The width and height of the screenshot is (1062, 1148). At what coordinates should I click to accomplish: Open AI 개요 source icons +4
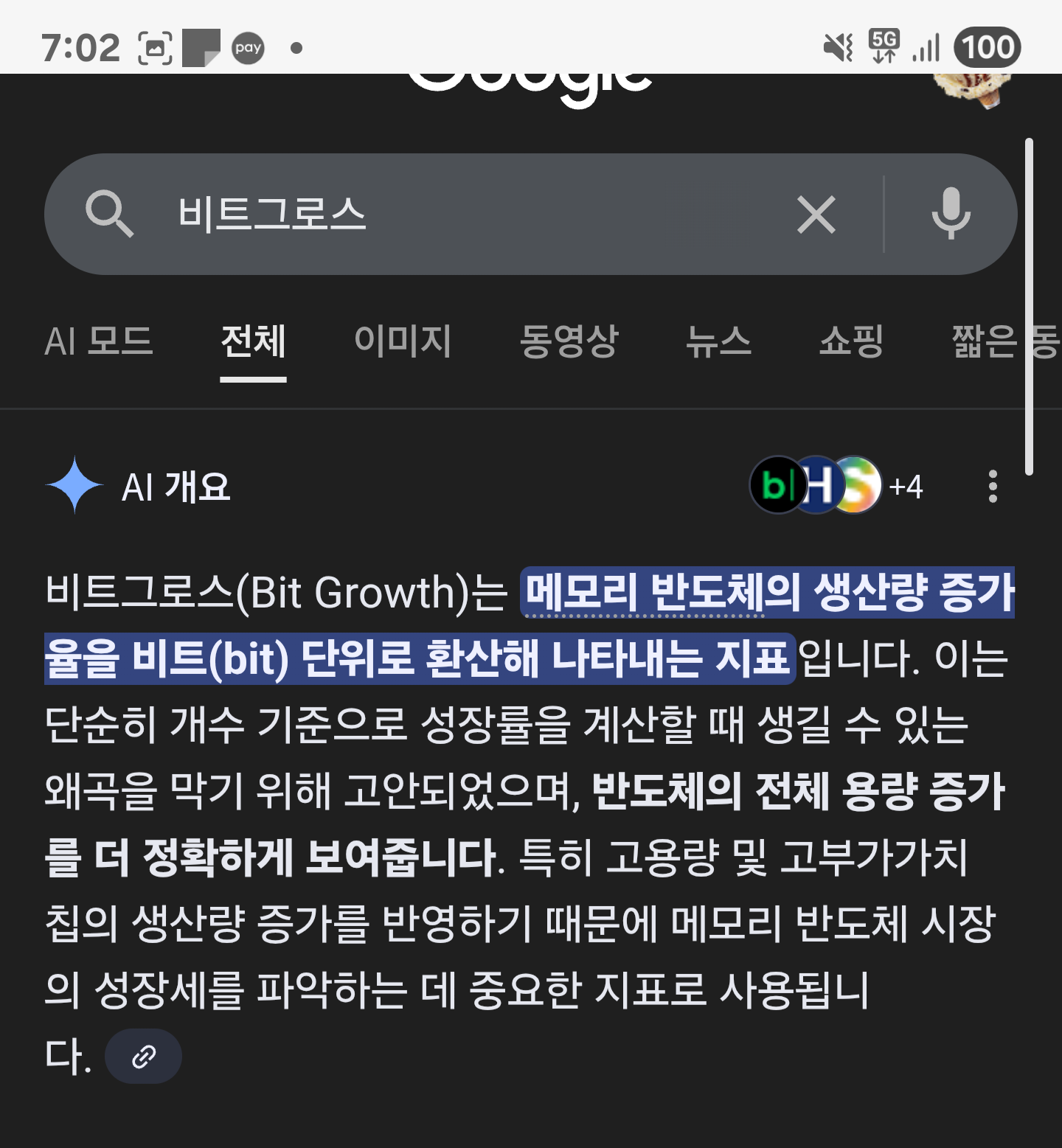[x=836, y=486]
